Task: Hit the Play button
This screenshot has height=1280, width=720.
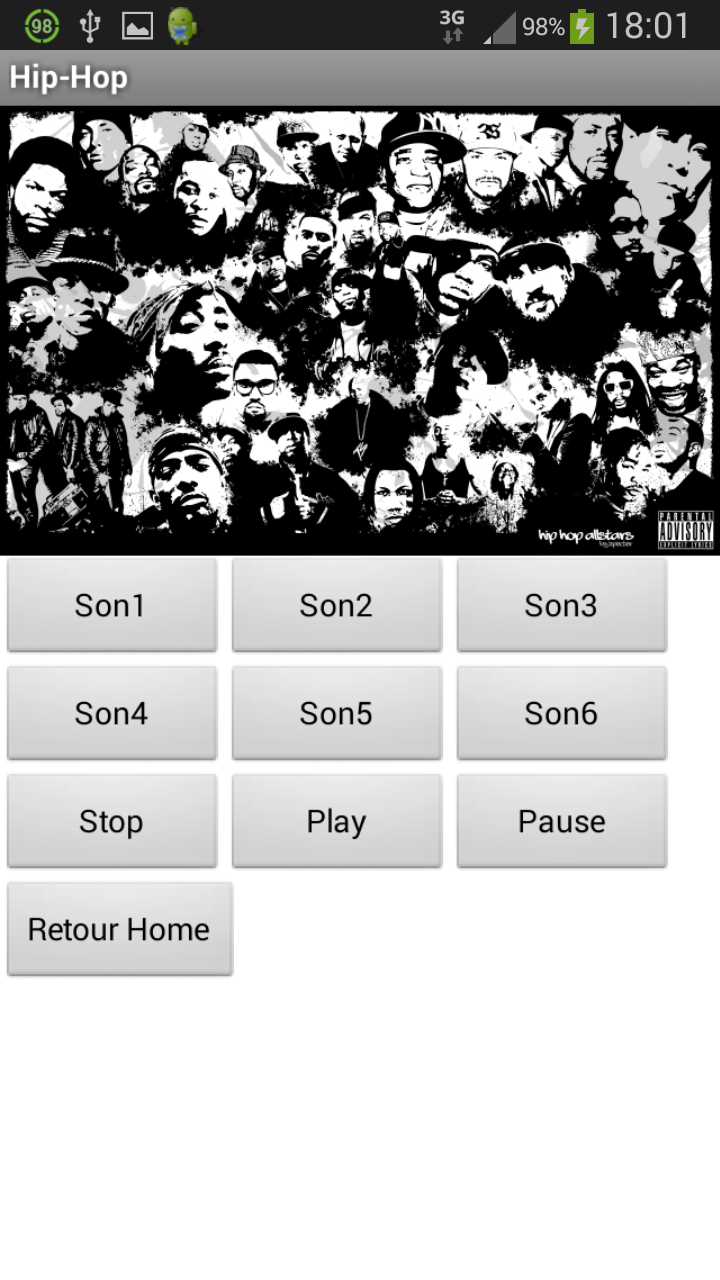Action: click(x=336, y=821)
